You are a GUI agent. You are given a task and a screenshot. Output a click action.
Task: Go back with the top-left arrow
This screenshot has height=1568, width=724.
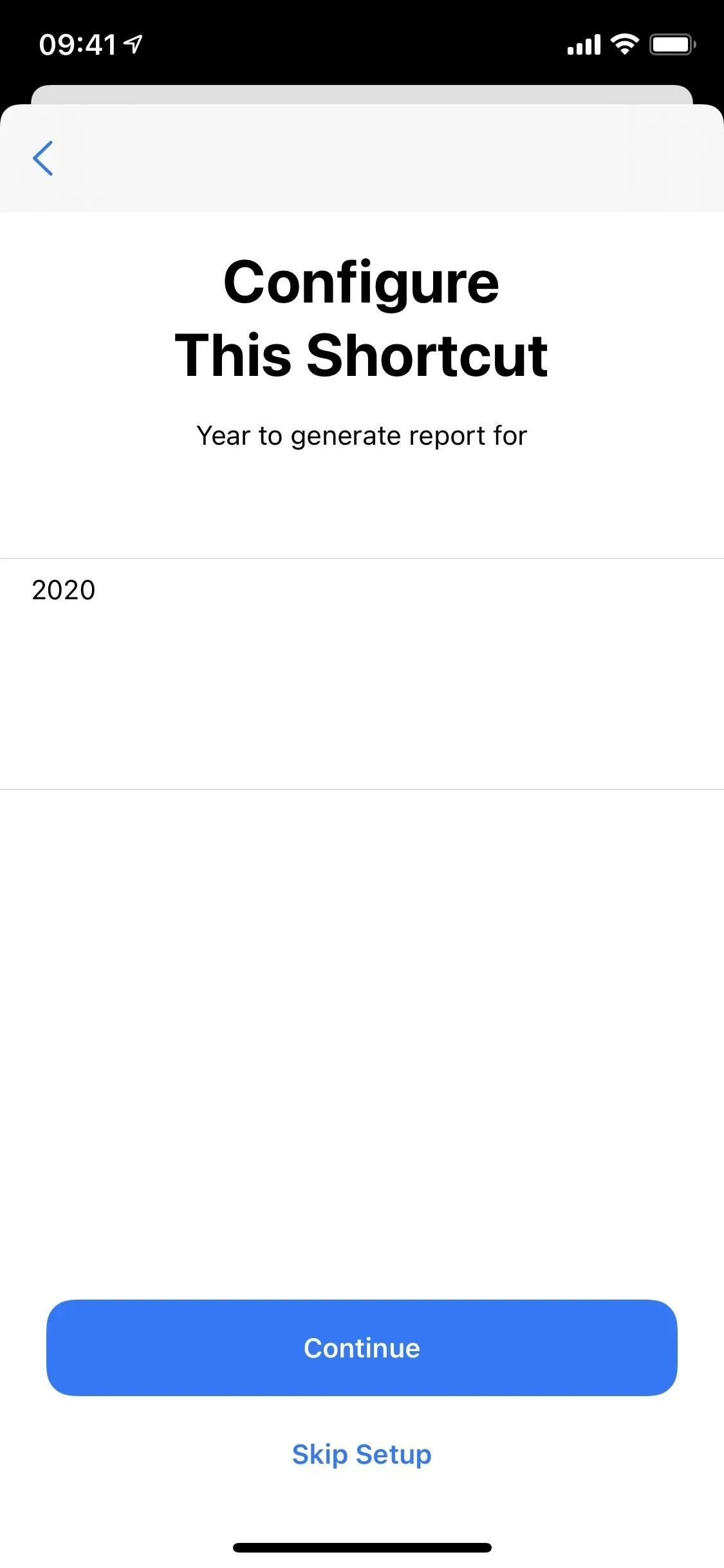point(42,158)
